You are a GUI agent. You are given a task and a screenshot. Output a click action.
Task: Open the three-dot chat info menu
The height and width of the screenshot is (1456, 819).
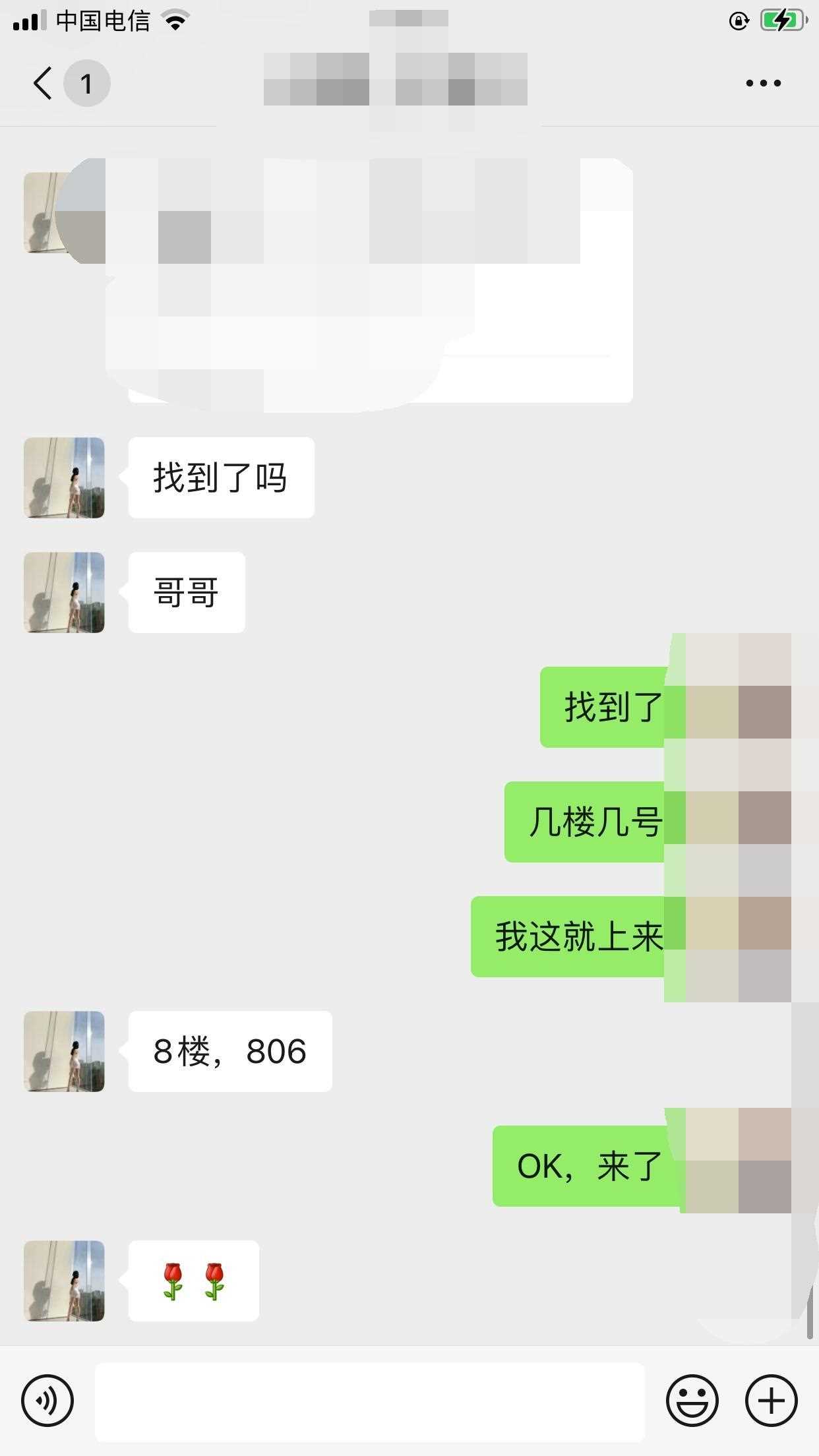[763, 83]
